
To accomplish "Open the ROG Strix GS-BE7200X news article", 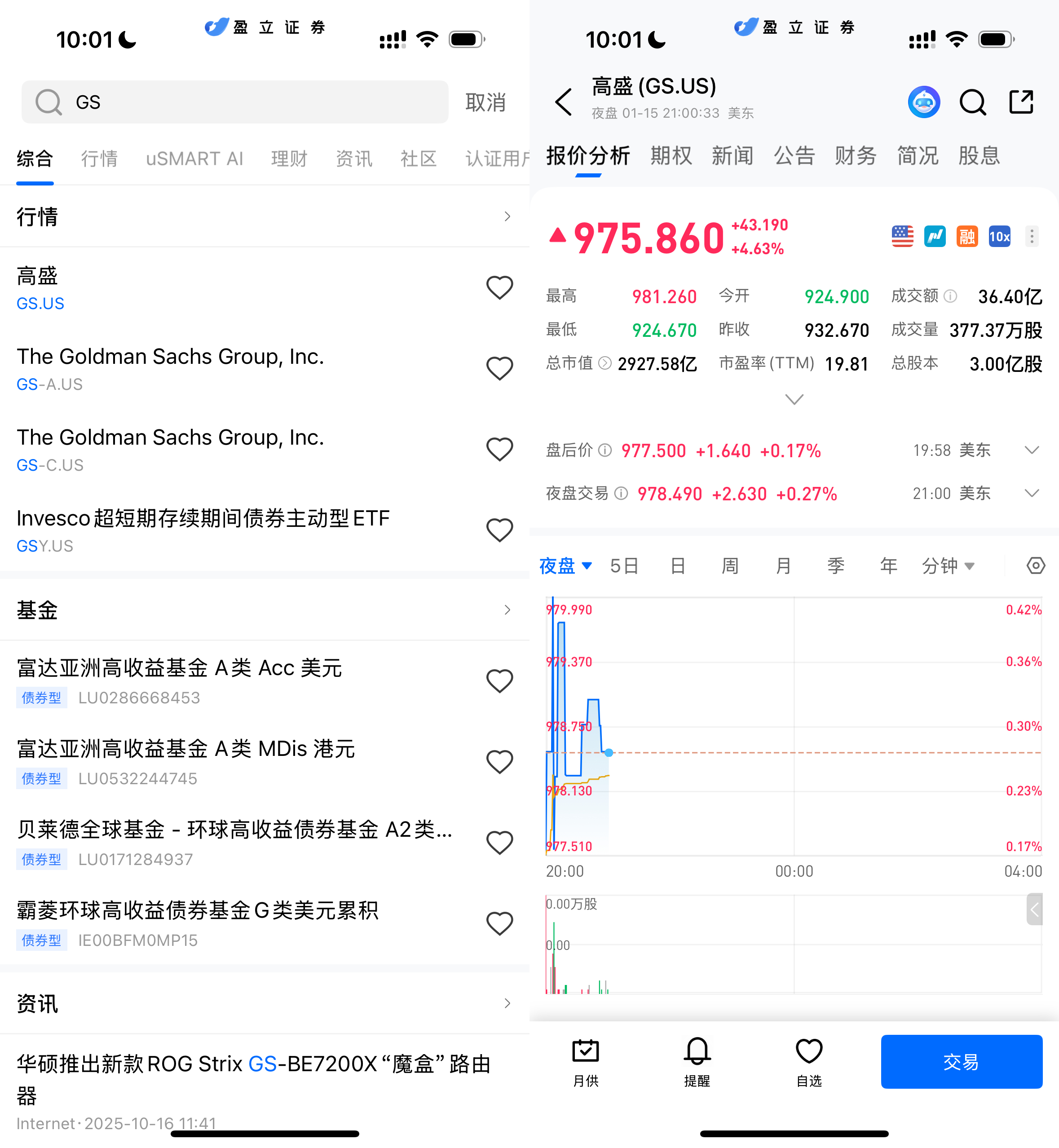I will click(x=252, y=1079).
